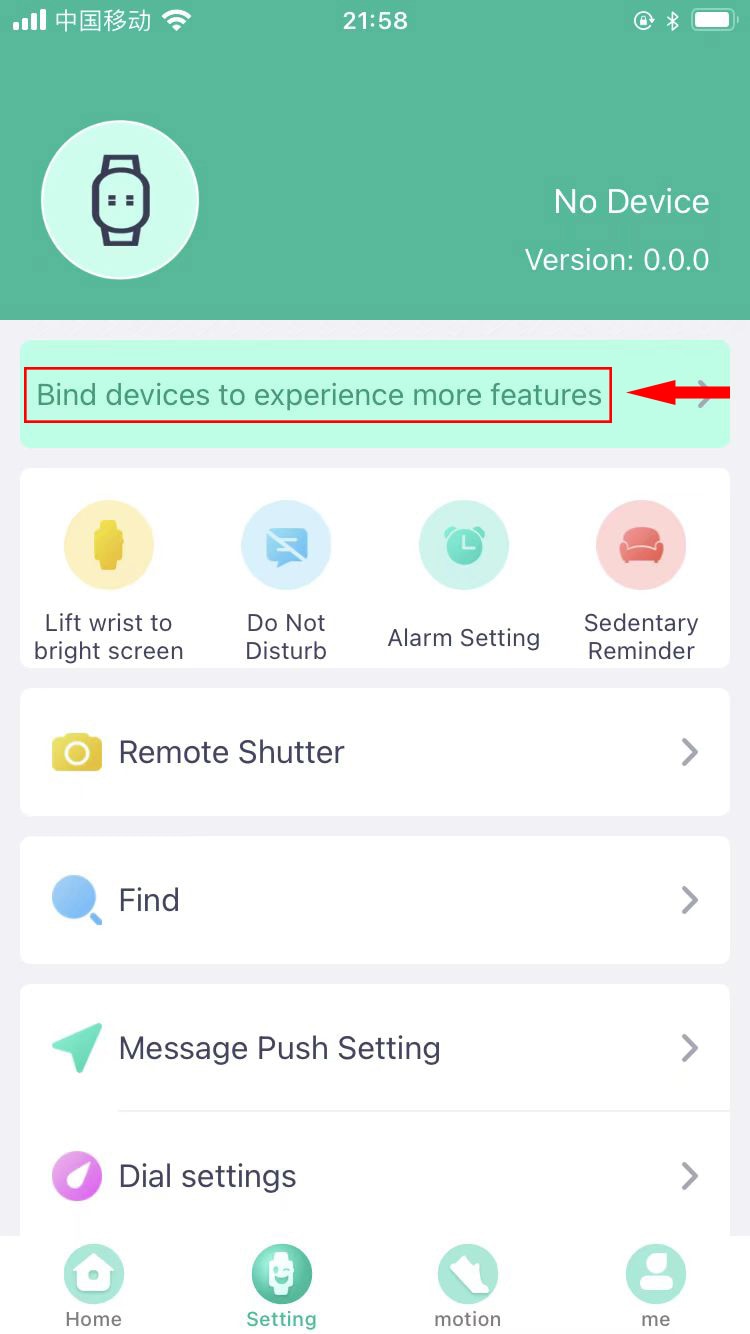Open Lift wrist to bright screen

pos(109,580)
